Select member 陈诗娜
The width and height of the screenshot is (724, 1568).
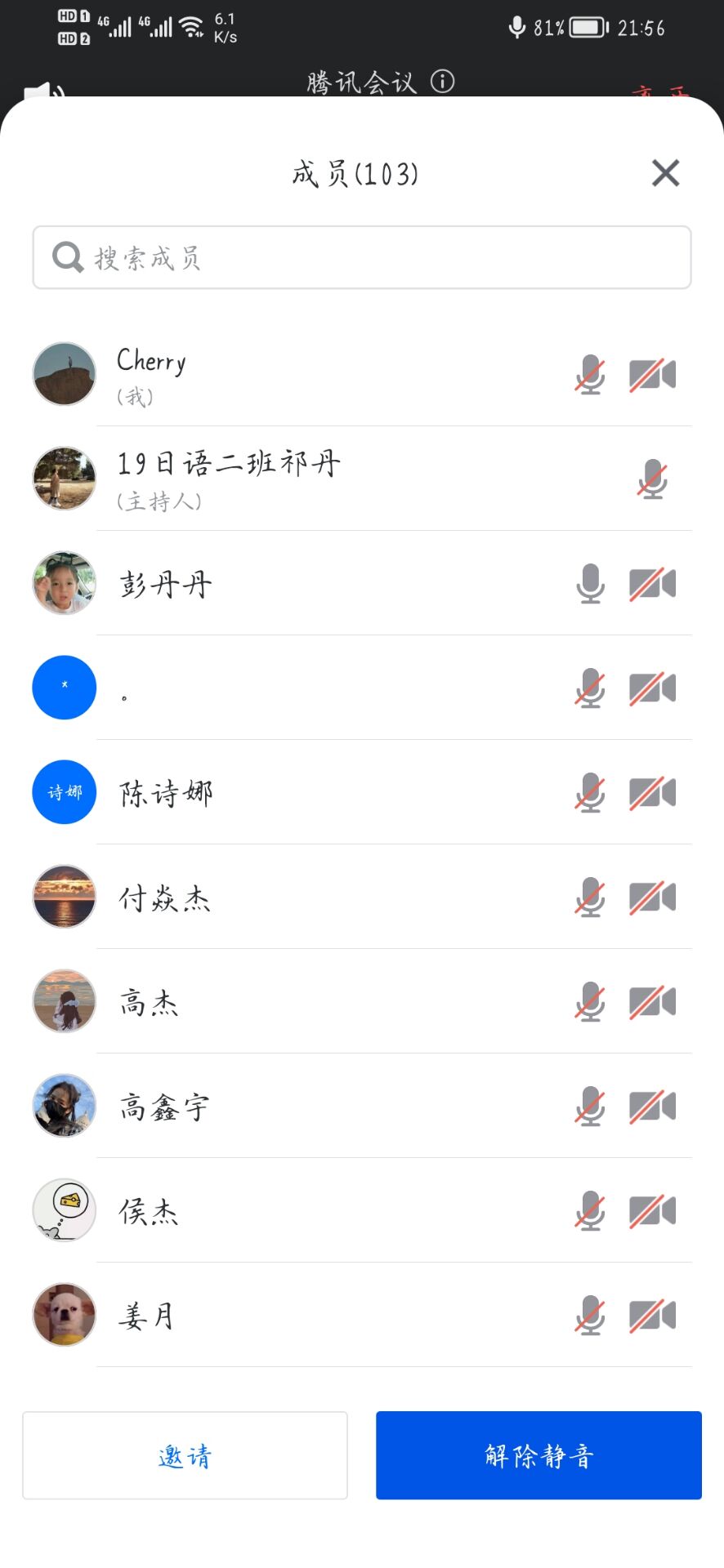point(362,792)
